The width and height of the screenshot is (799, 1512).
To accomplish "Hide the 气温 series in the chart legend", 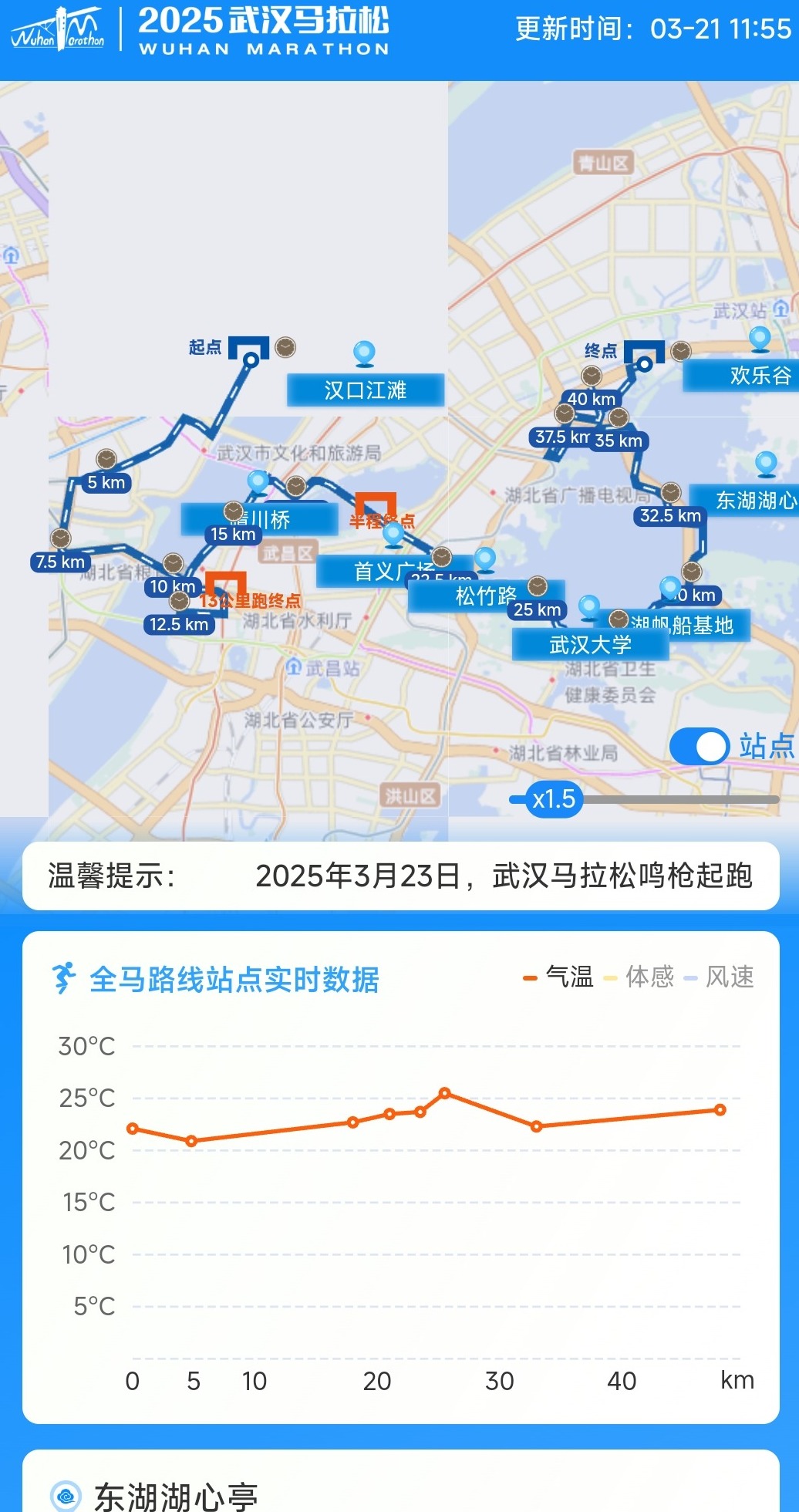I will [558, 977].
